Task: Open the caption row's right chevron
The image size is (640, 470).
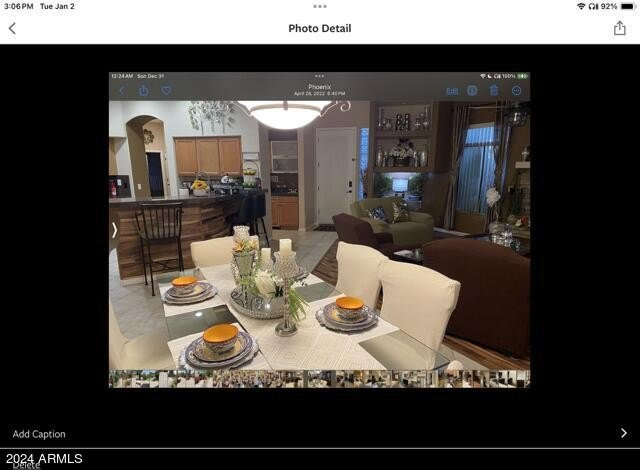Action: click(x=624, y=433)
